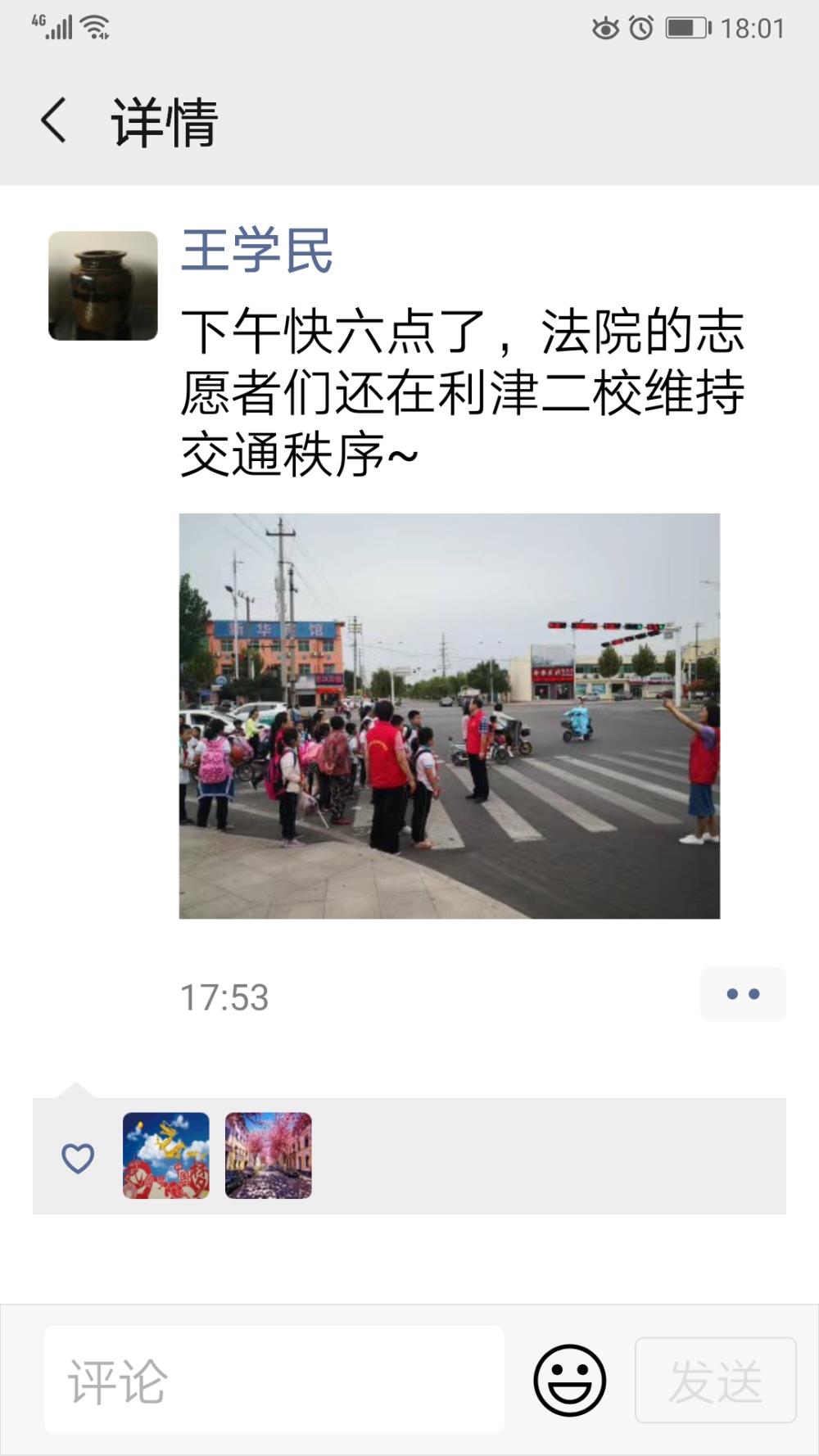The width and height of the screenshot is (819, 1456).
Task: Go back from the 详情 page
Action: tap(54, 120)
